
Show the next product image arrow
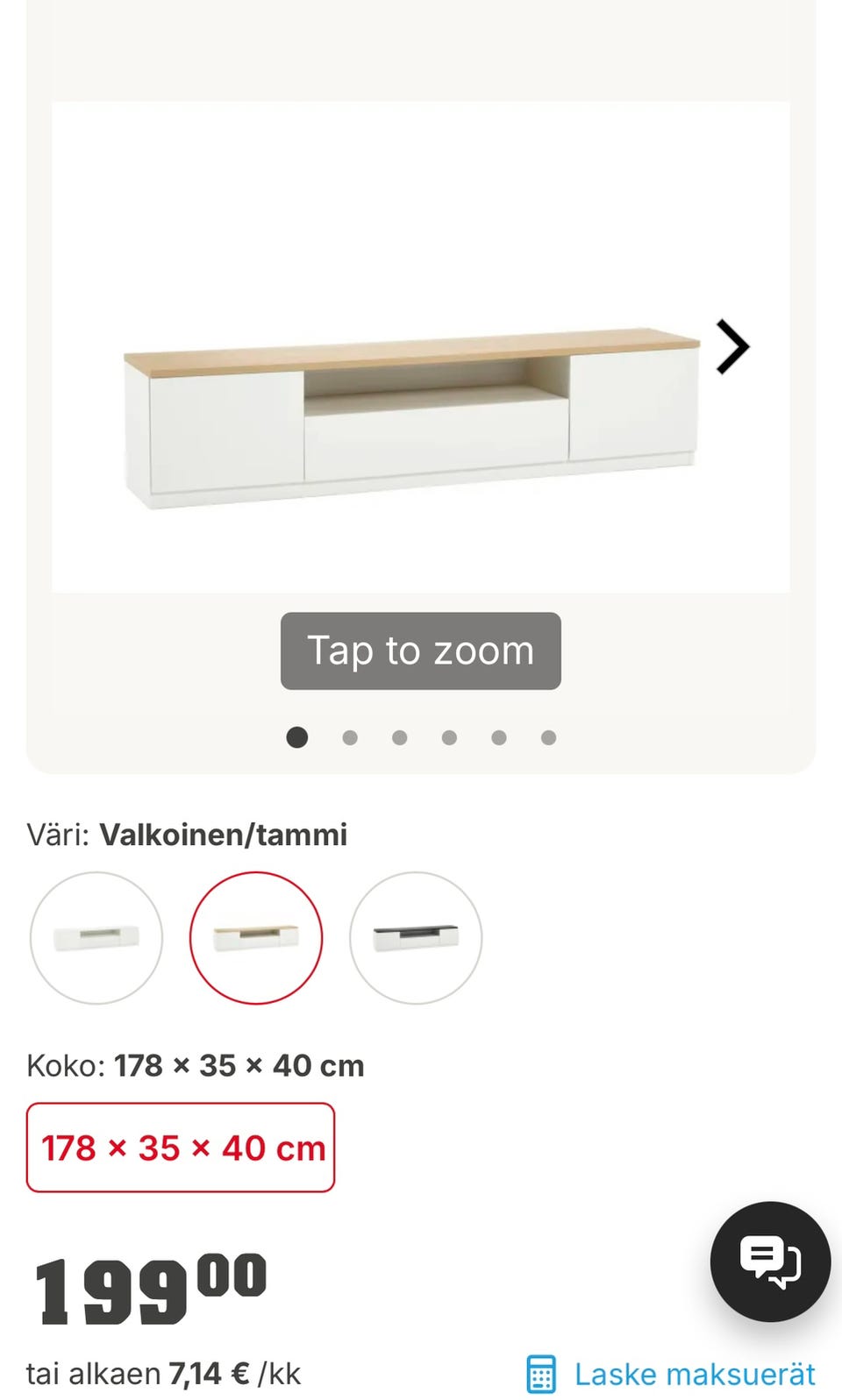[732, 347]
